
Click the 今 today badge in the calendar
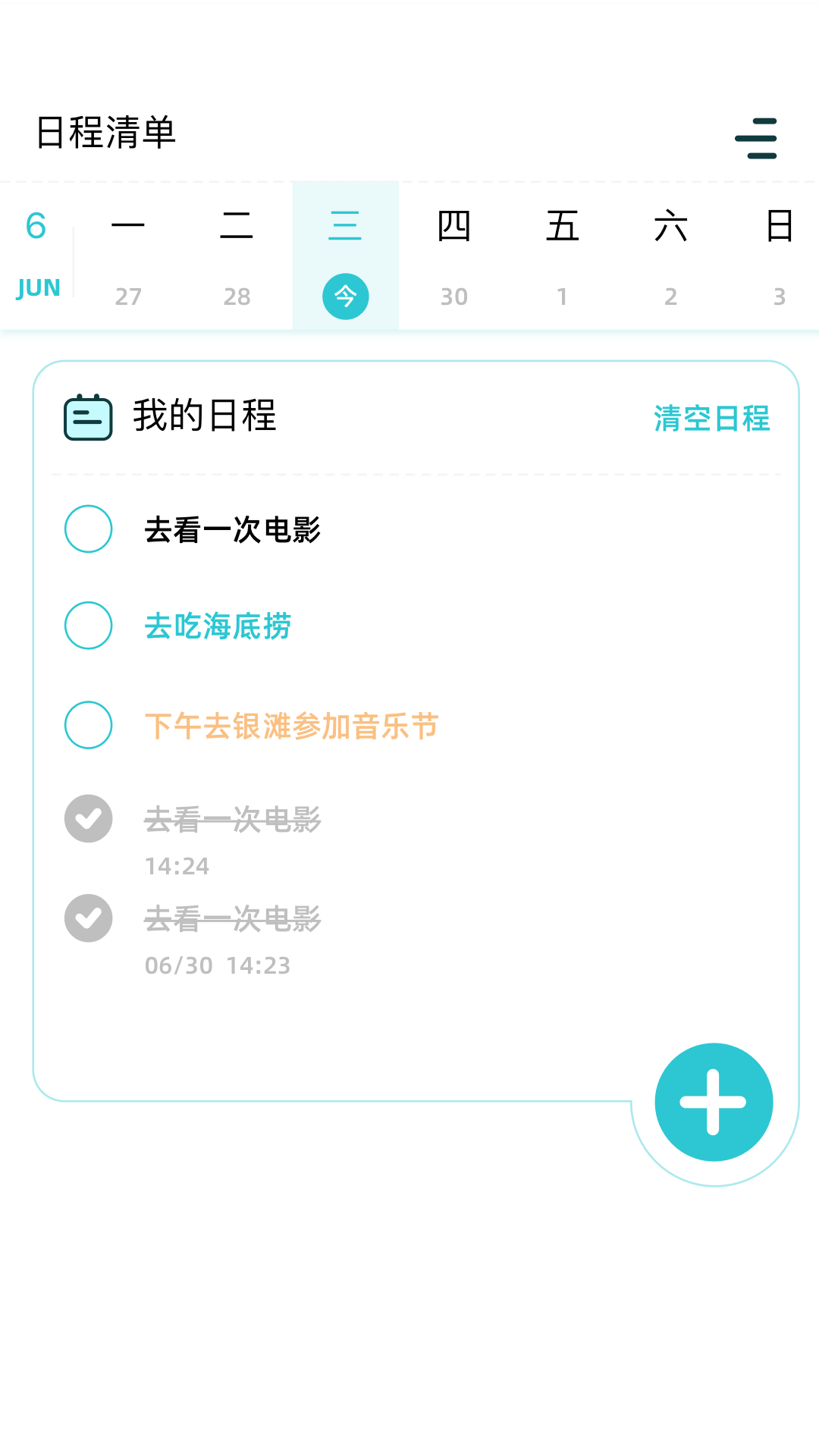pos(345,297)
